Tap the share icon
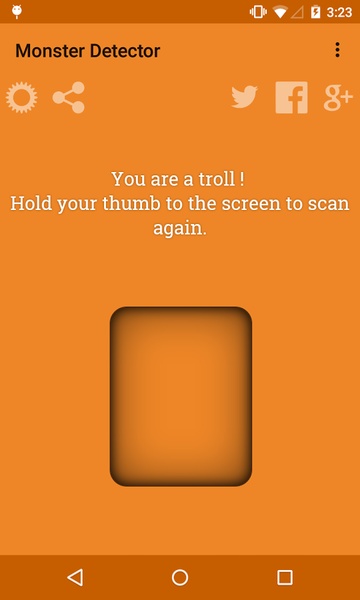Viewport: 360px width, 600px height. point(68,97)
